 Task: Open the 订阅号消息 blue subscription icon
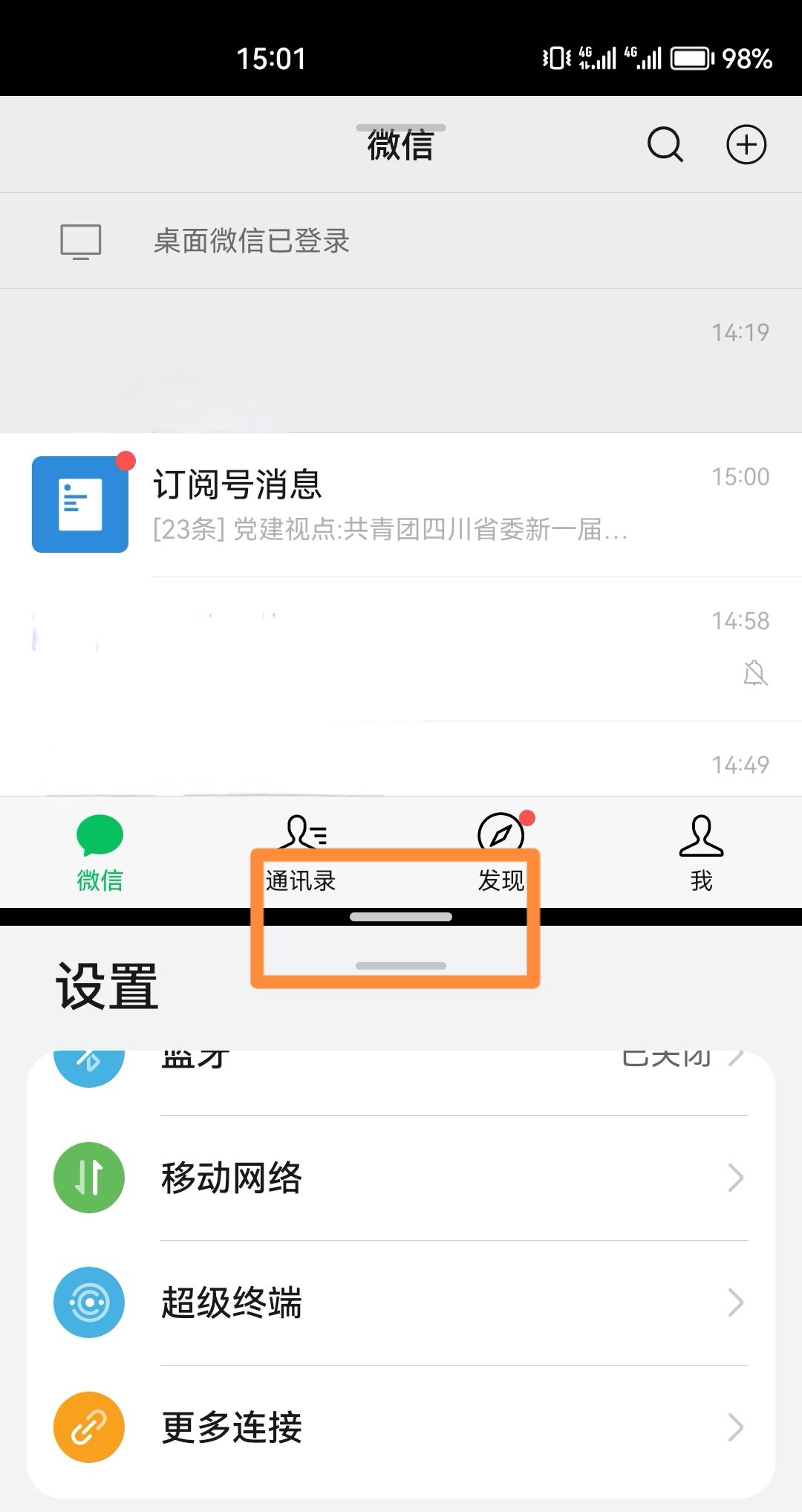[79, 502]
